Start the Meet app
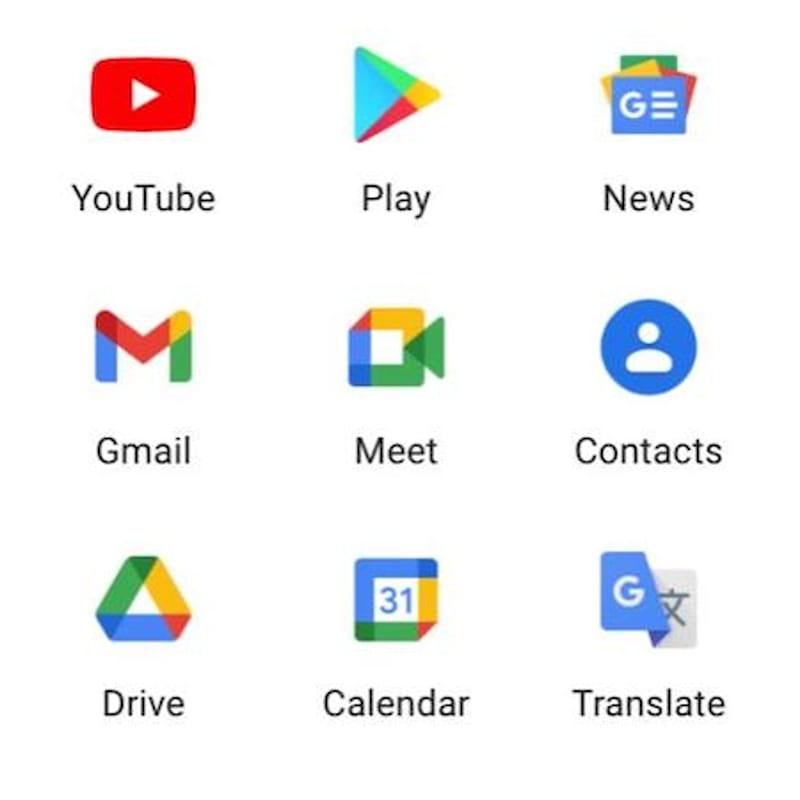The width and height of the screenshot is (800, 800). click(x=395, y=346)
